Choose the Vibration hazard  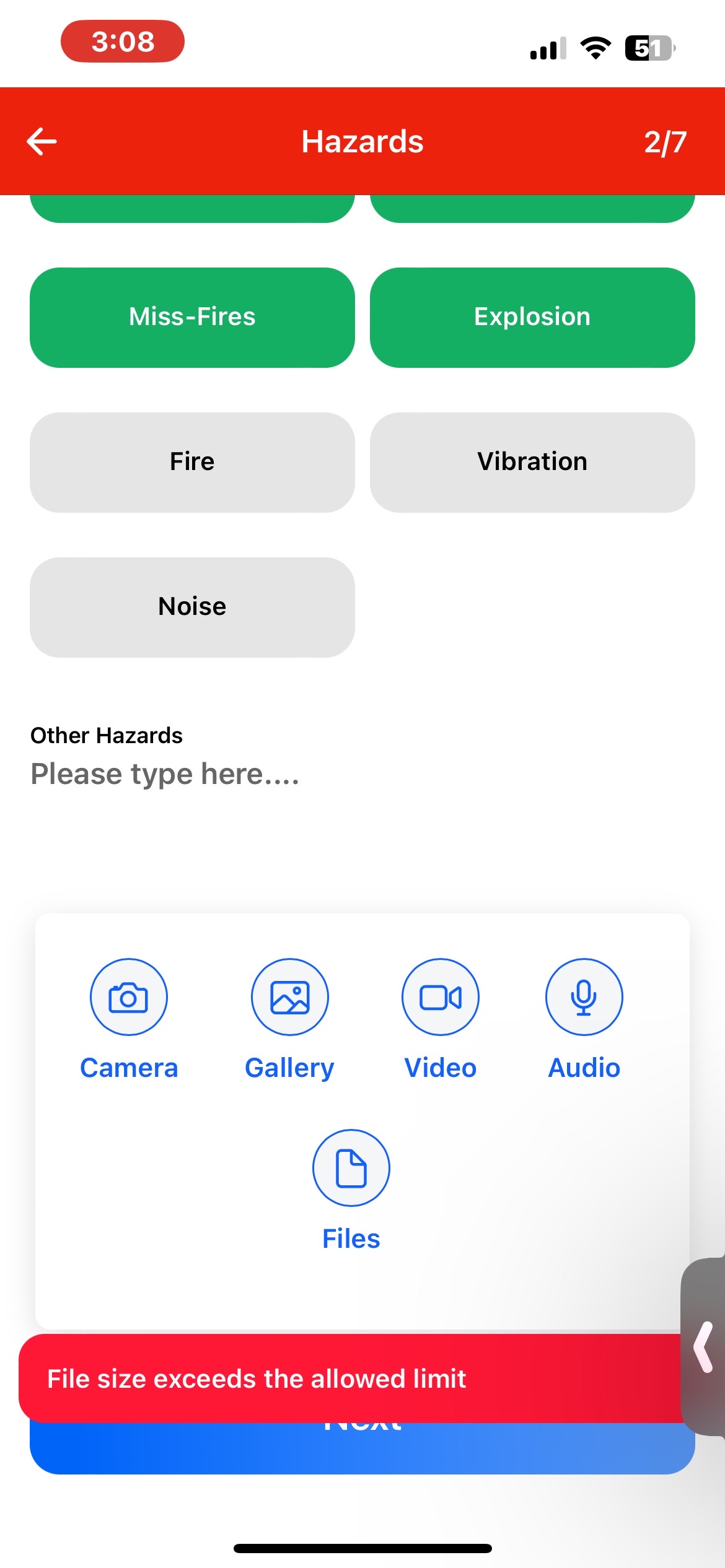pyautogui.click(x=532, y=462)
